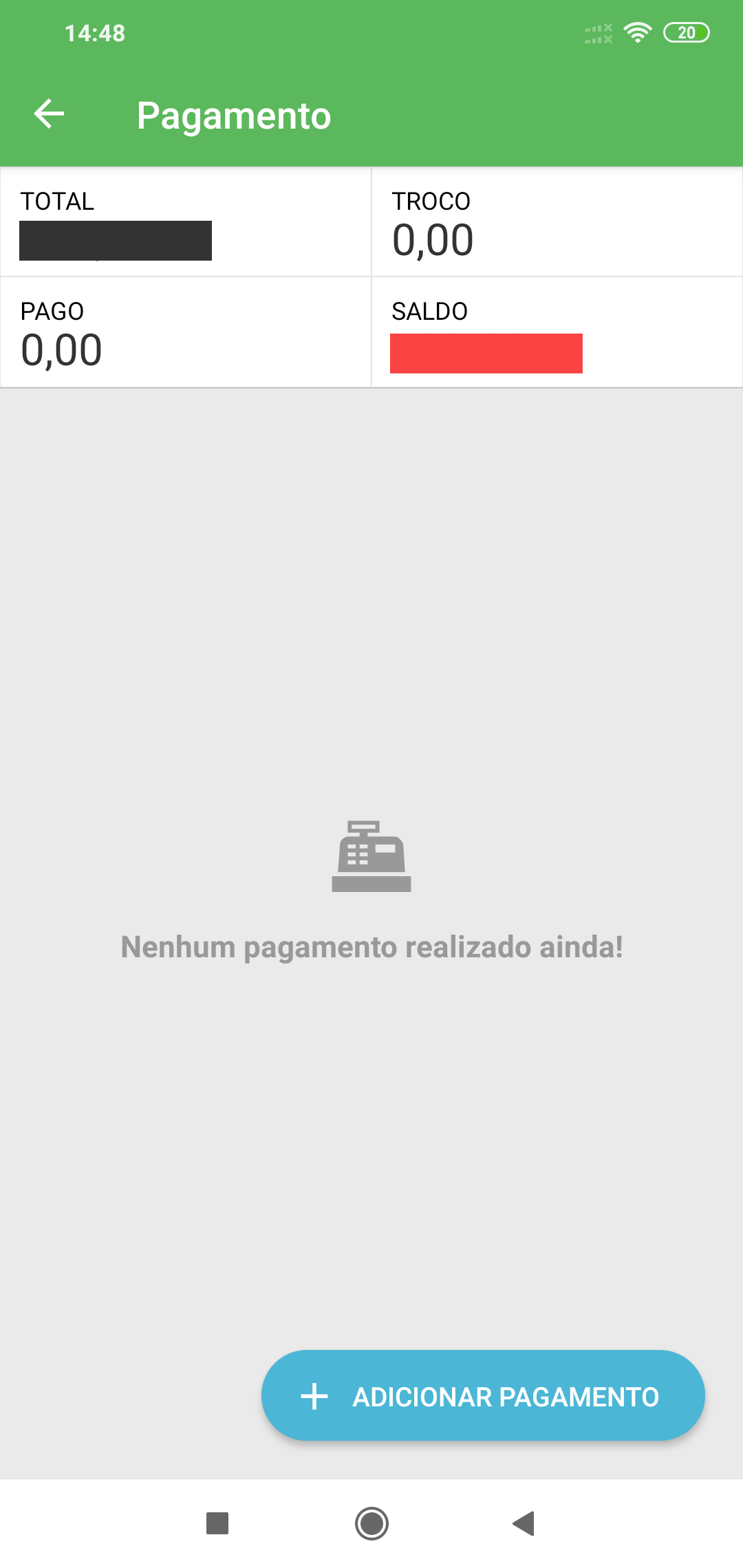The image size is (743, 1568).
Task: Show recent apps with the square button
Action: [x=217, y=1523]
